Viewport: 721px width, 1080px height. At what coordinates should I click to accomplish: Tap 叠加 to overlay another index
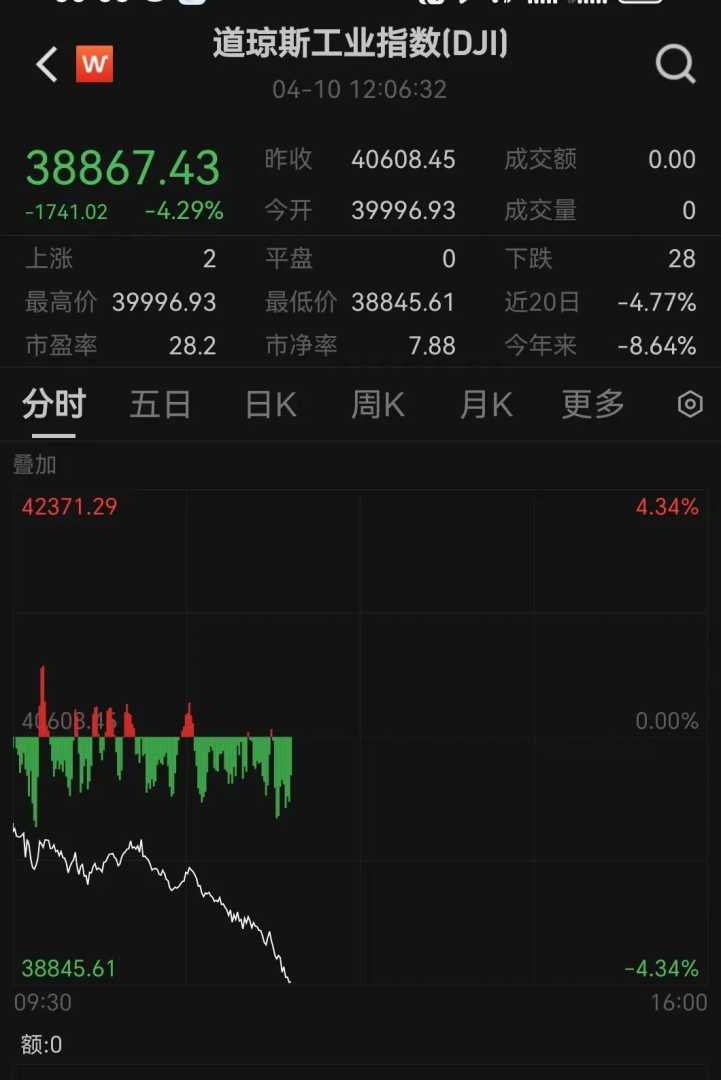[35, 465]
